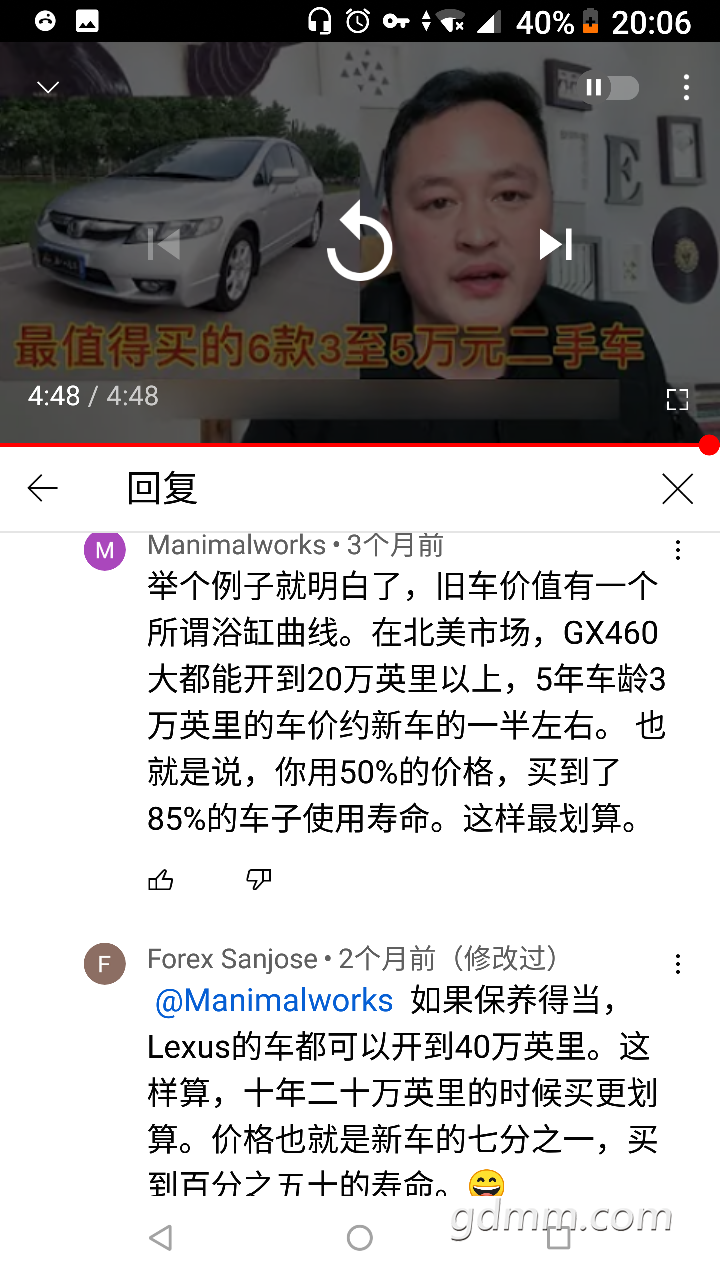This screenshot has width=720, height=1280.
Task: Open options for Forex Sanjose's reply
Action: click(x=678, y=964)
